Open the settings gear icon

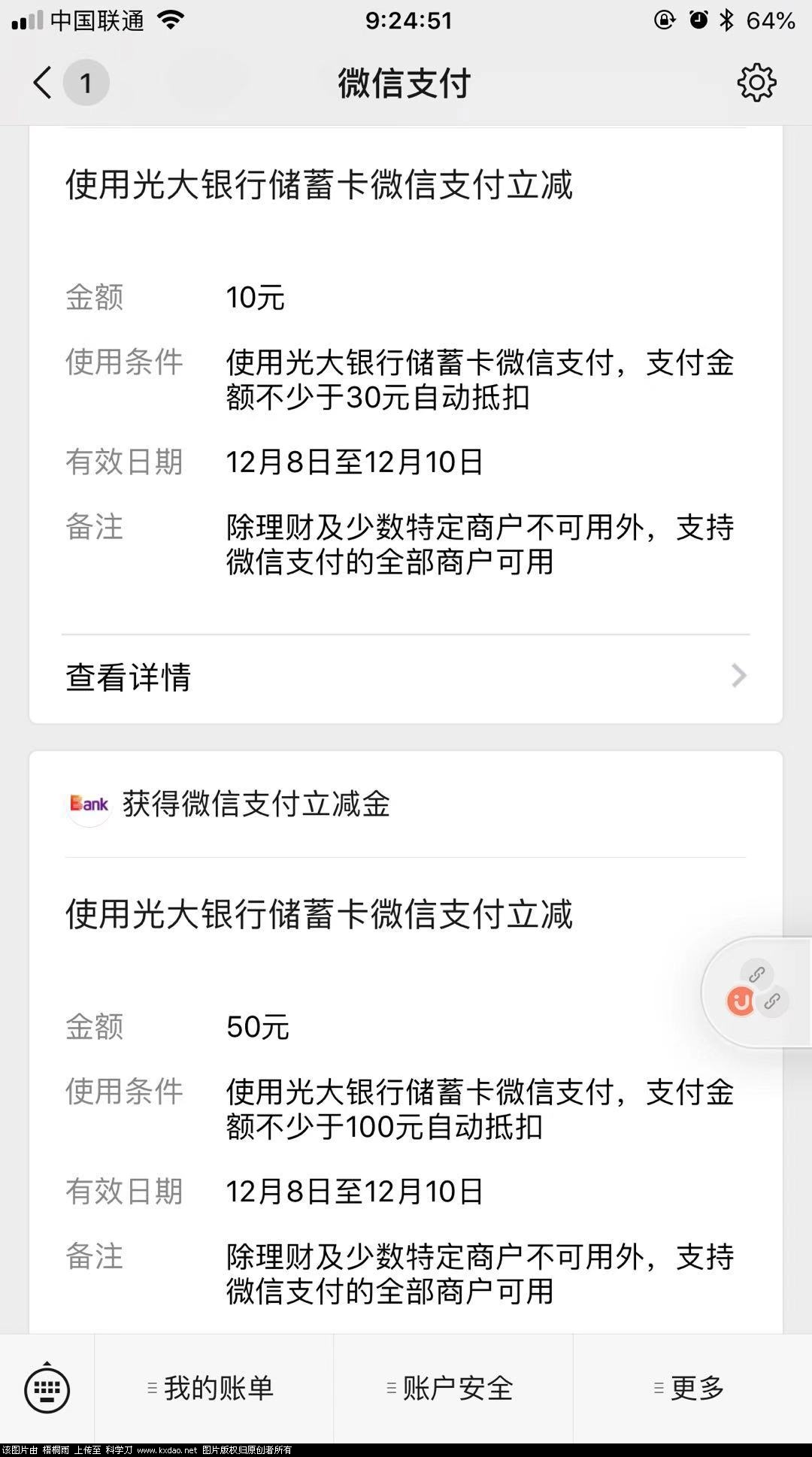756,83
